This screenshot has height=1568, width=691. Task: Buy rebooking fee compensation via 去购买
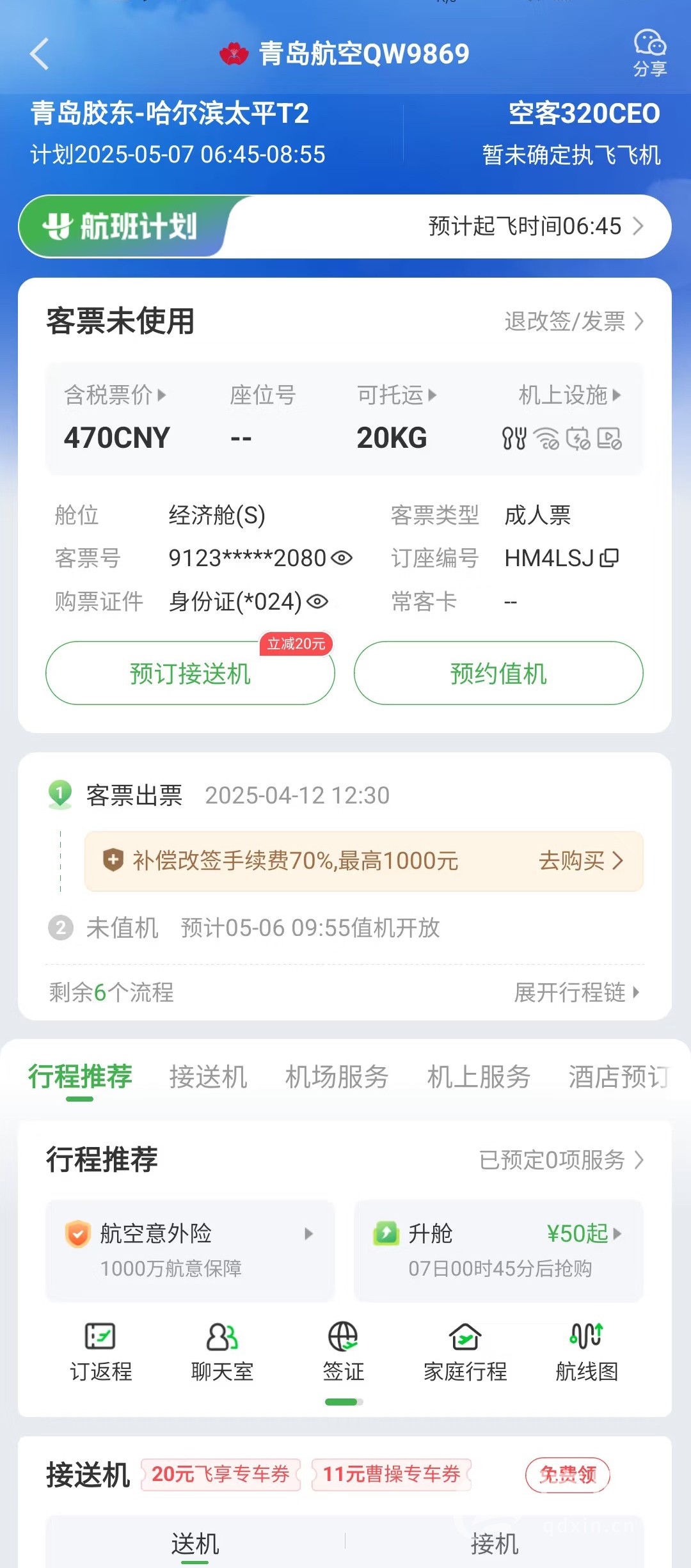pyautogui.click(x=580, y=861)
